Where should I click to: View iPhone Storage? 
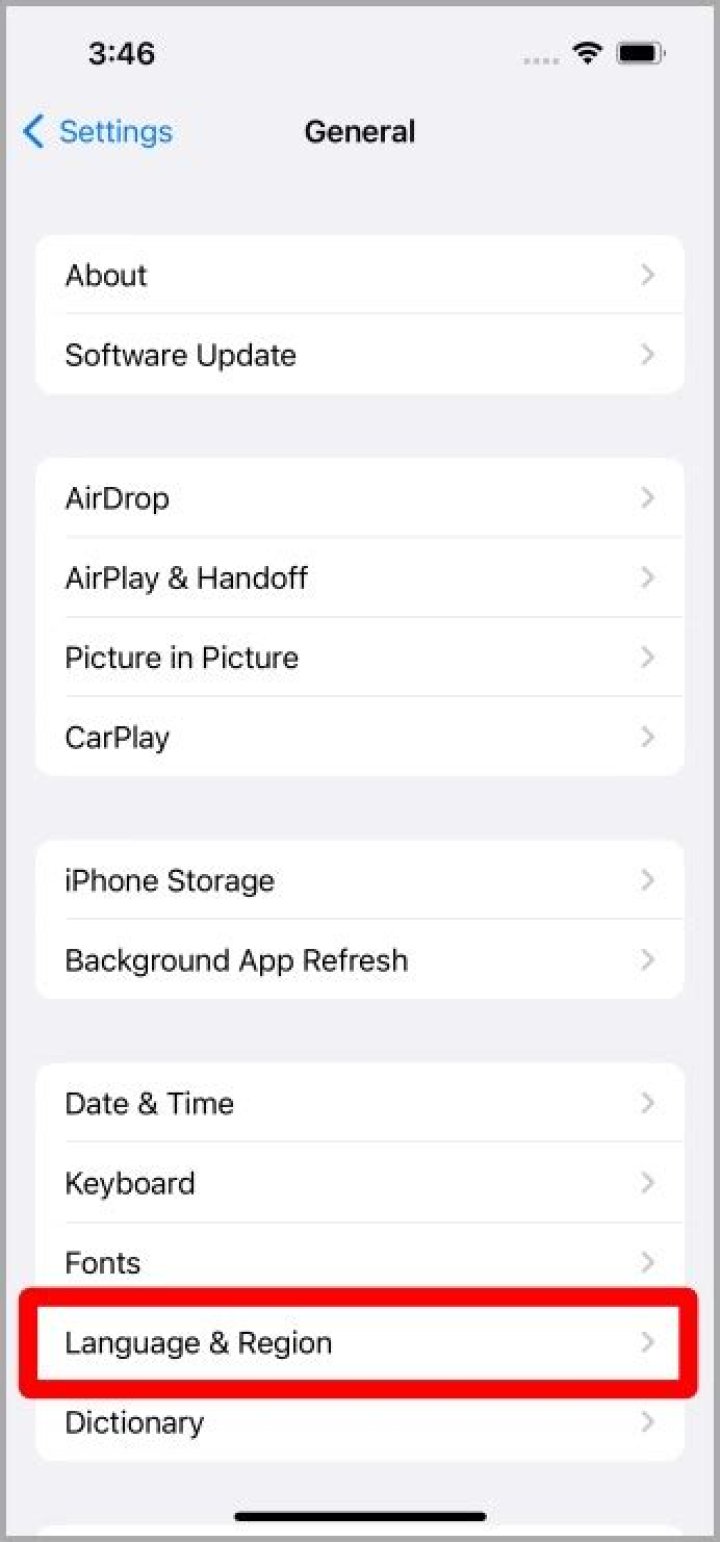pos(360,881)
